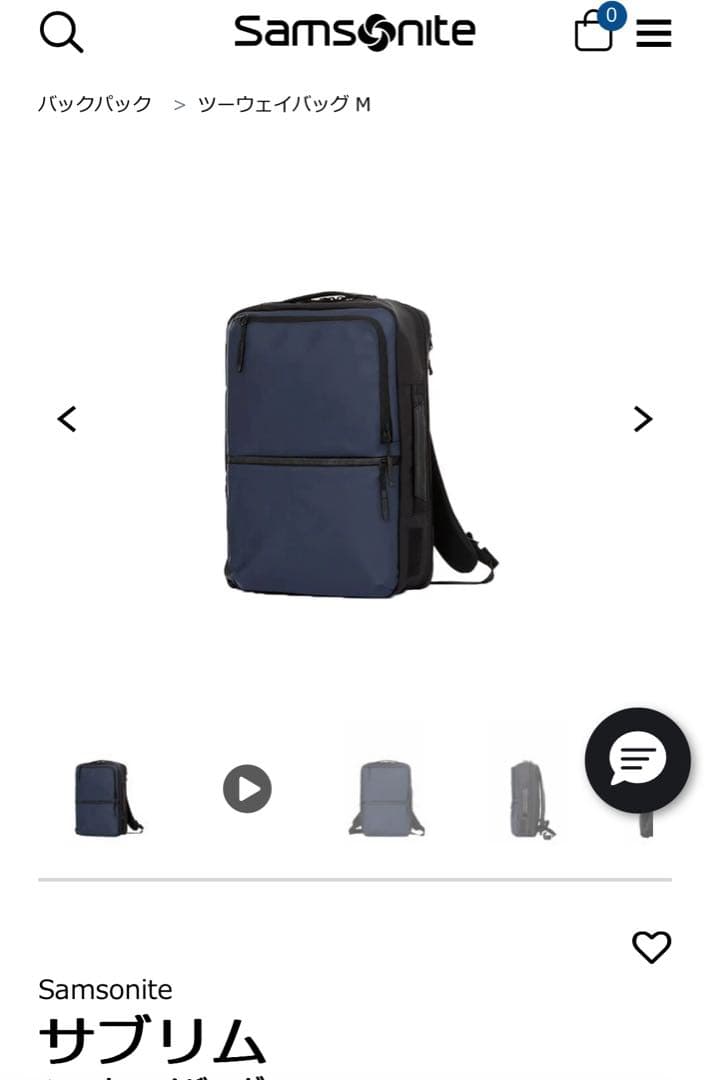Go to the Samsonite home page
This screenshot has height=1080, width=711.
355,32
